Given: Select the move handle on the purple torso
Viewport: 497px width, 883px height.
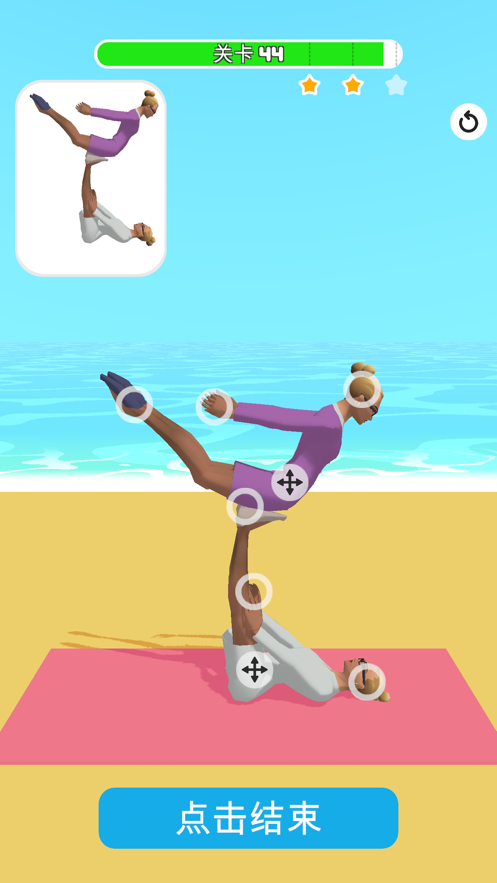Looking at the screenshot, I should pos(290,483).
